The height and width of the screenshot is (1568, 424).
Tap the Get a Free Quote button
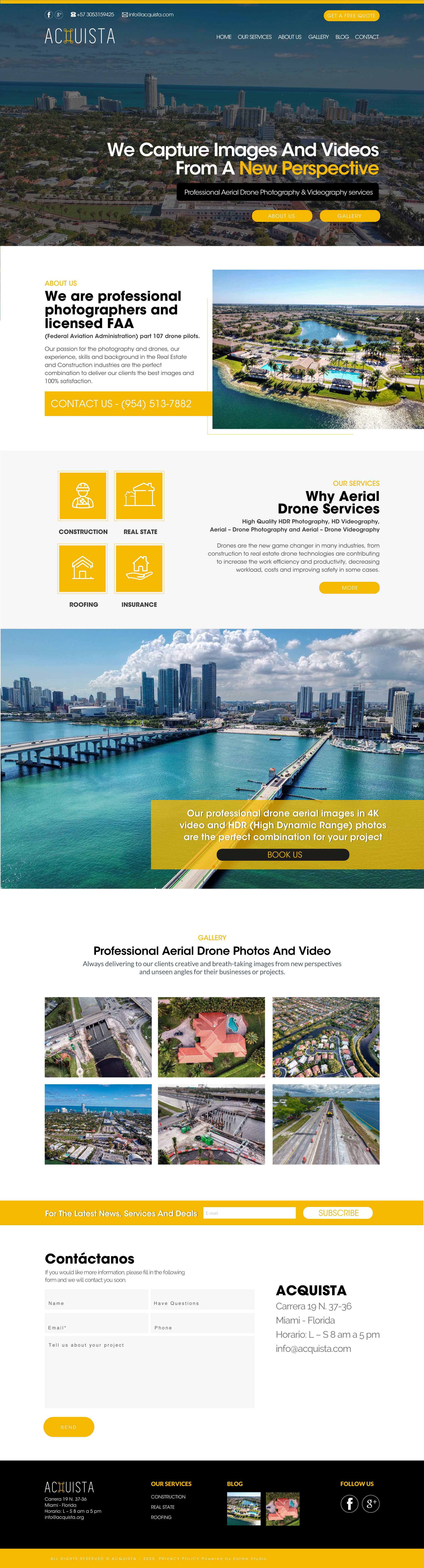click(351, 15)
